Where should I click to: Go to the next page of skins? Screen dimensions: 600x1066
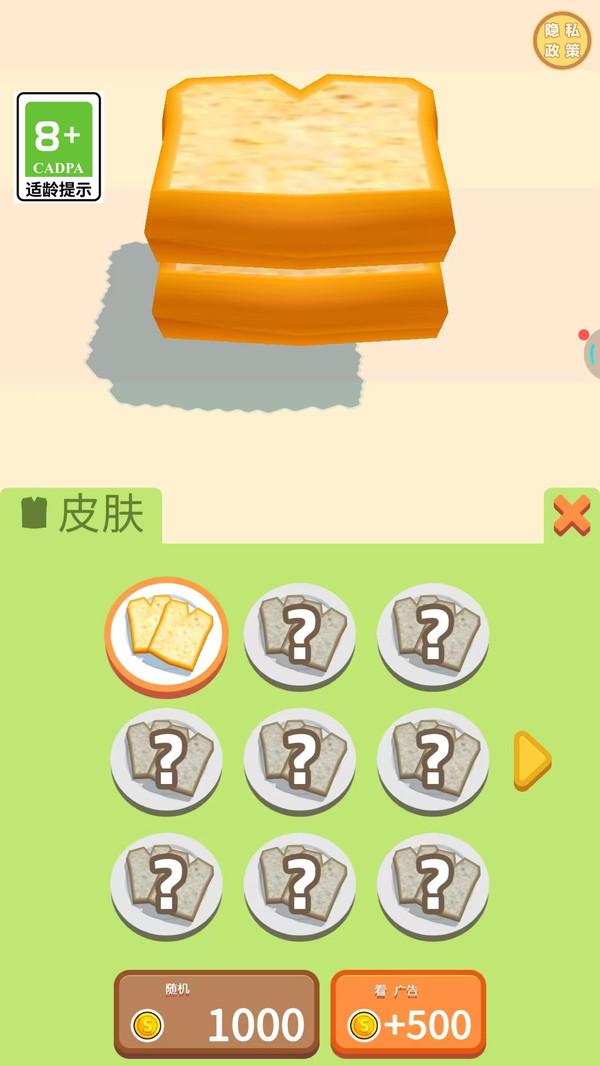click(x=532, y=761)
